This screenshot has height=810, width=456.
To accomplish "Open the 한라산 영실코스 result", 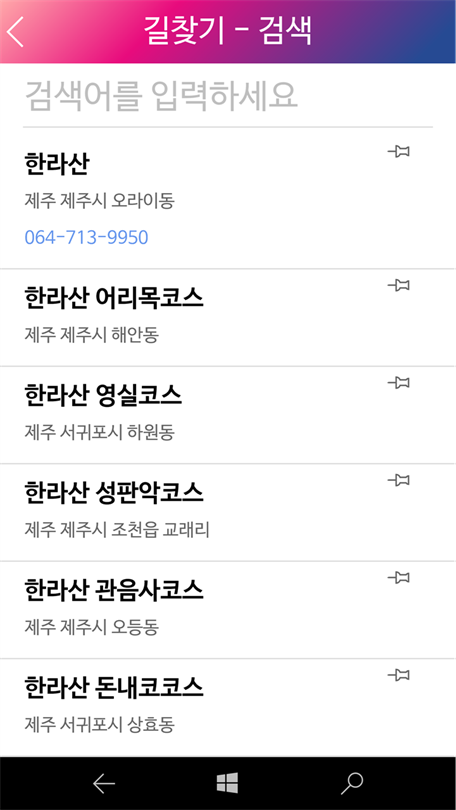I will [x=228, y=415].
